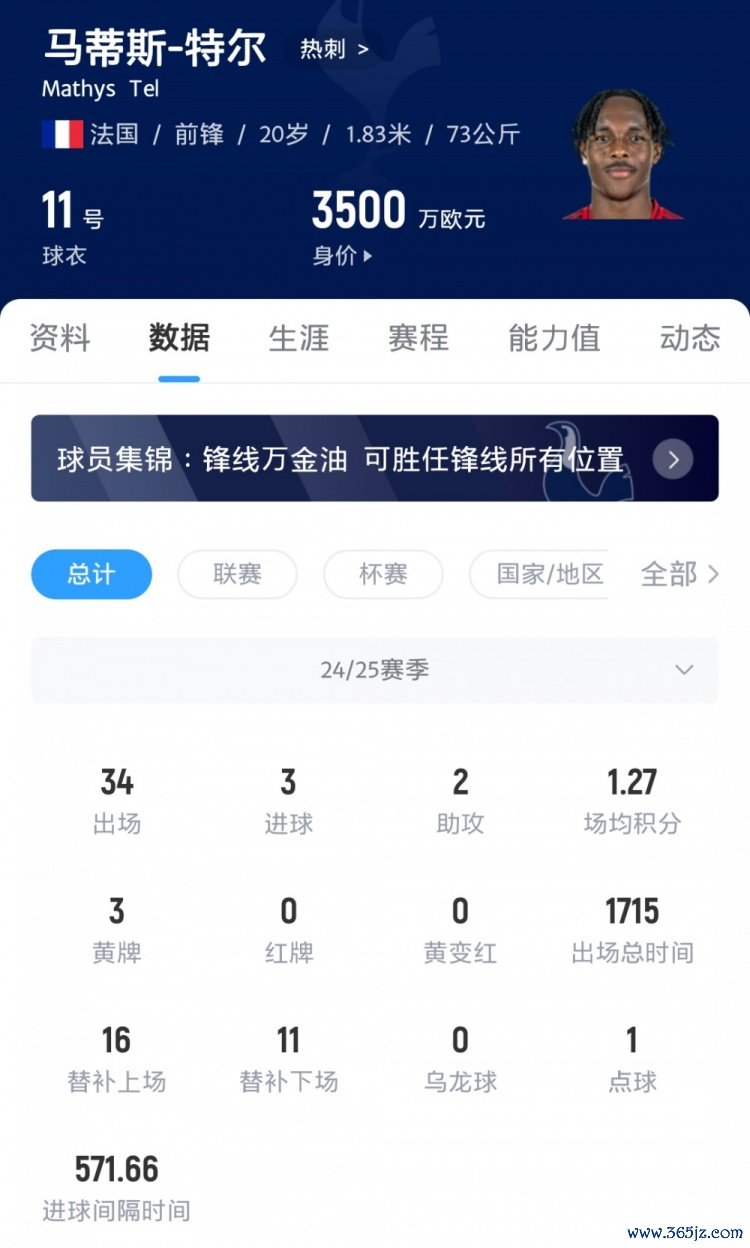Open the 赛程 tab
This screenshot has width=750, height=1248.
pyautogui.click(x=418, y=338)
